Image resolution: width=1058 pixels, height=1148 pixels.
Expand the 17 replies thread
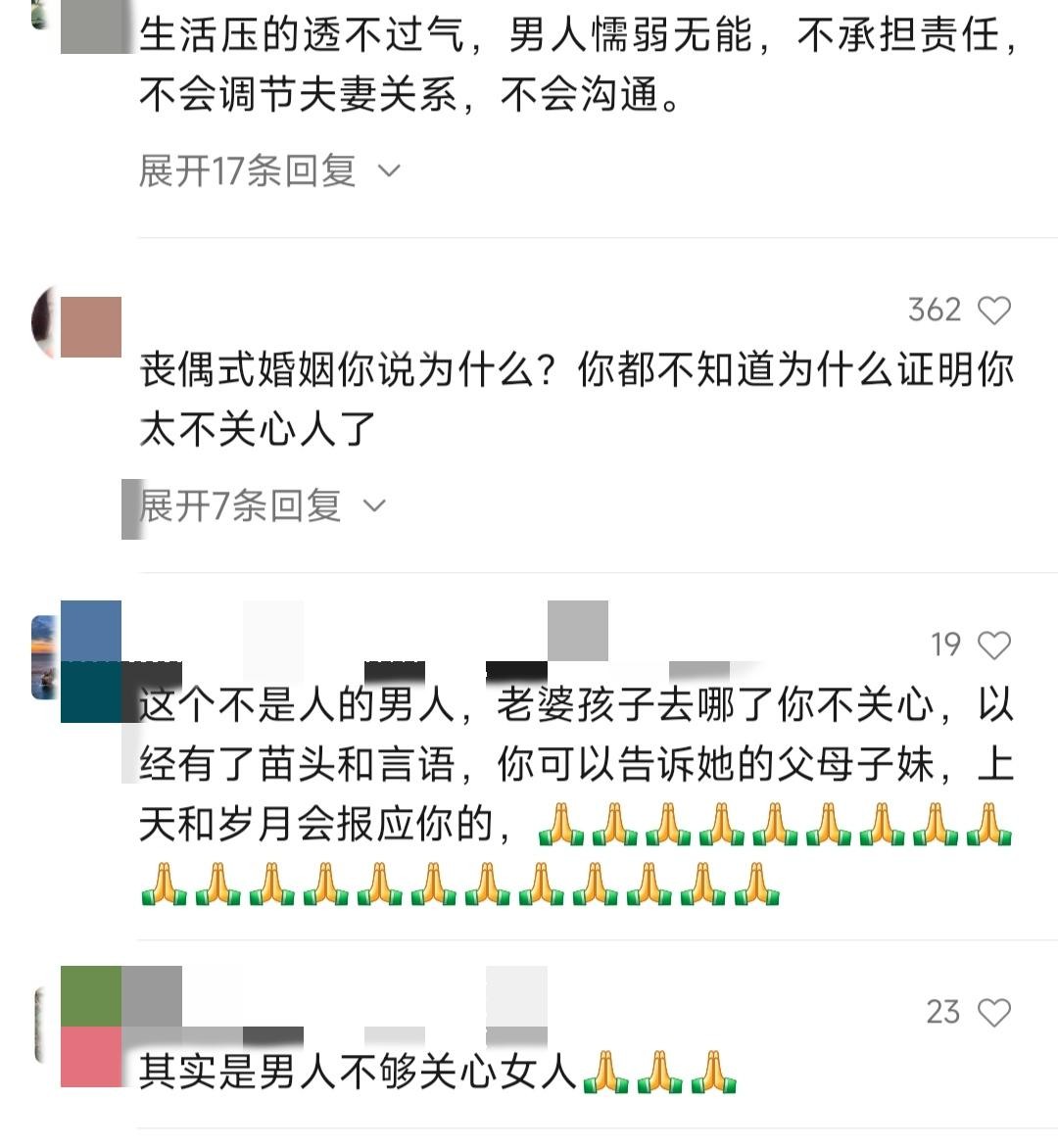tap(268, 171)
